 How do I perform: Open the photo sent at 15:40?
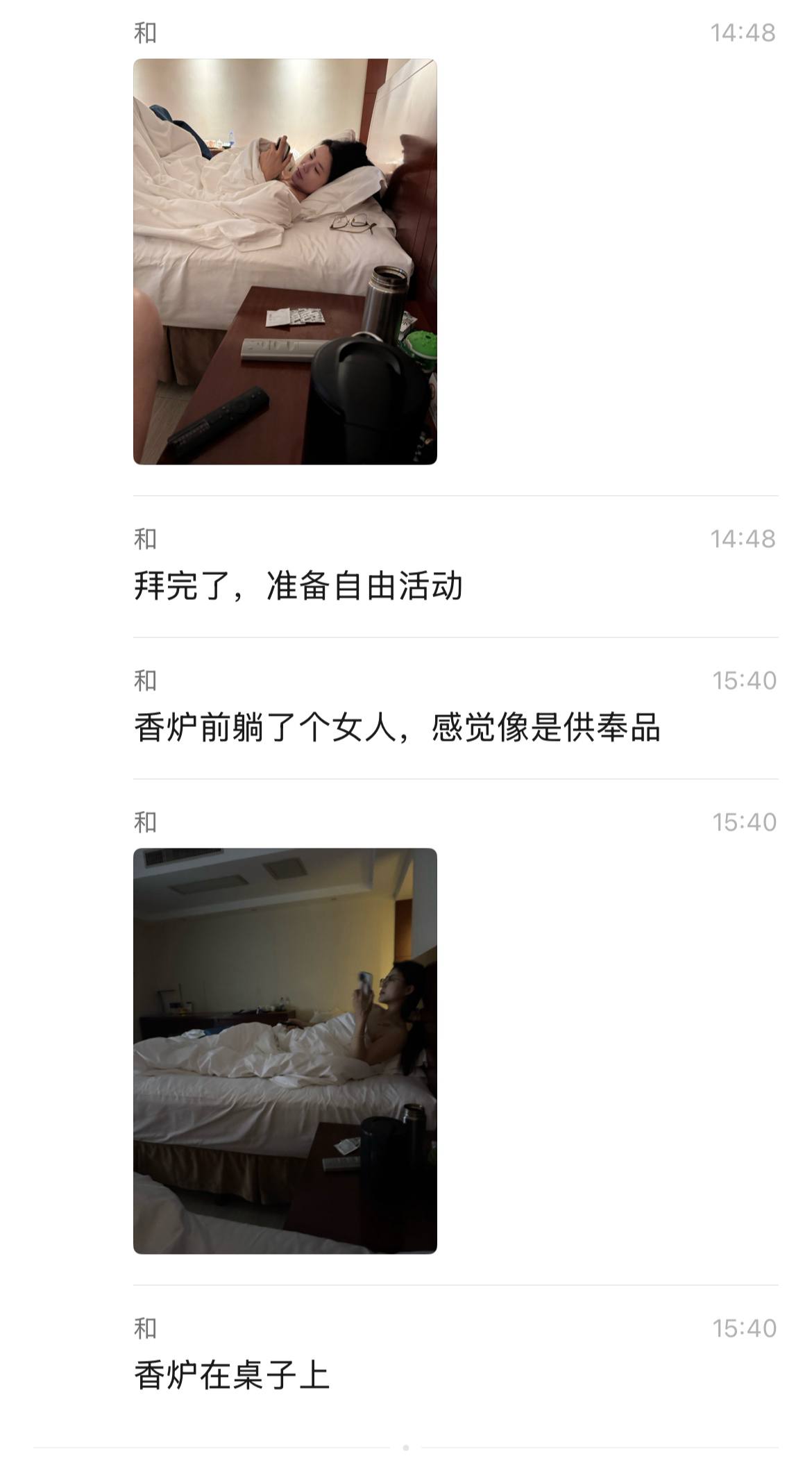(285, 1051)
